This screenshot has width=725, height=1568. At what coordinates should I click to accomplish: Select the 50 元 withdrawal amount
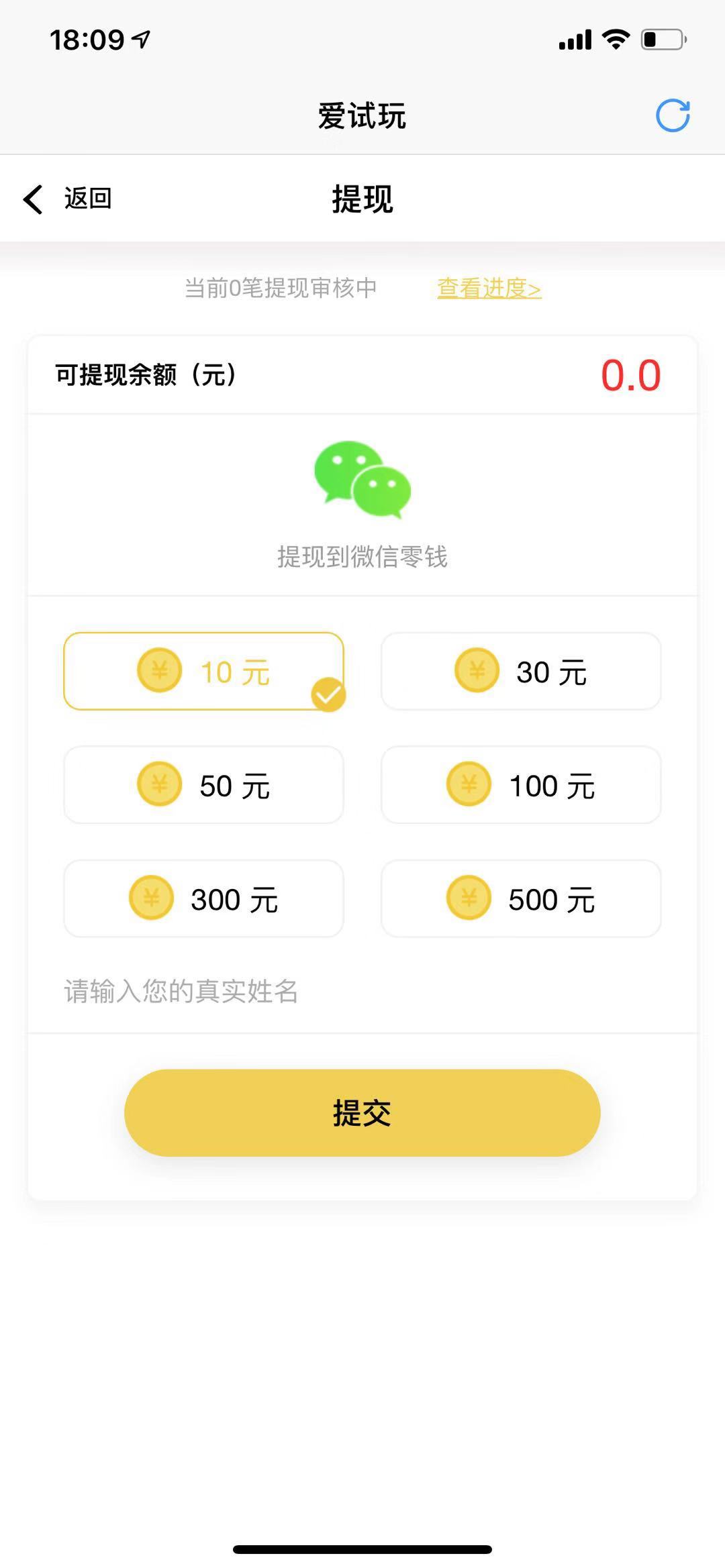point(203,784)
